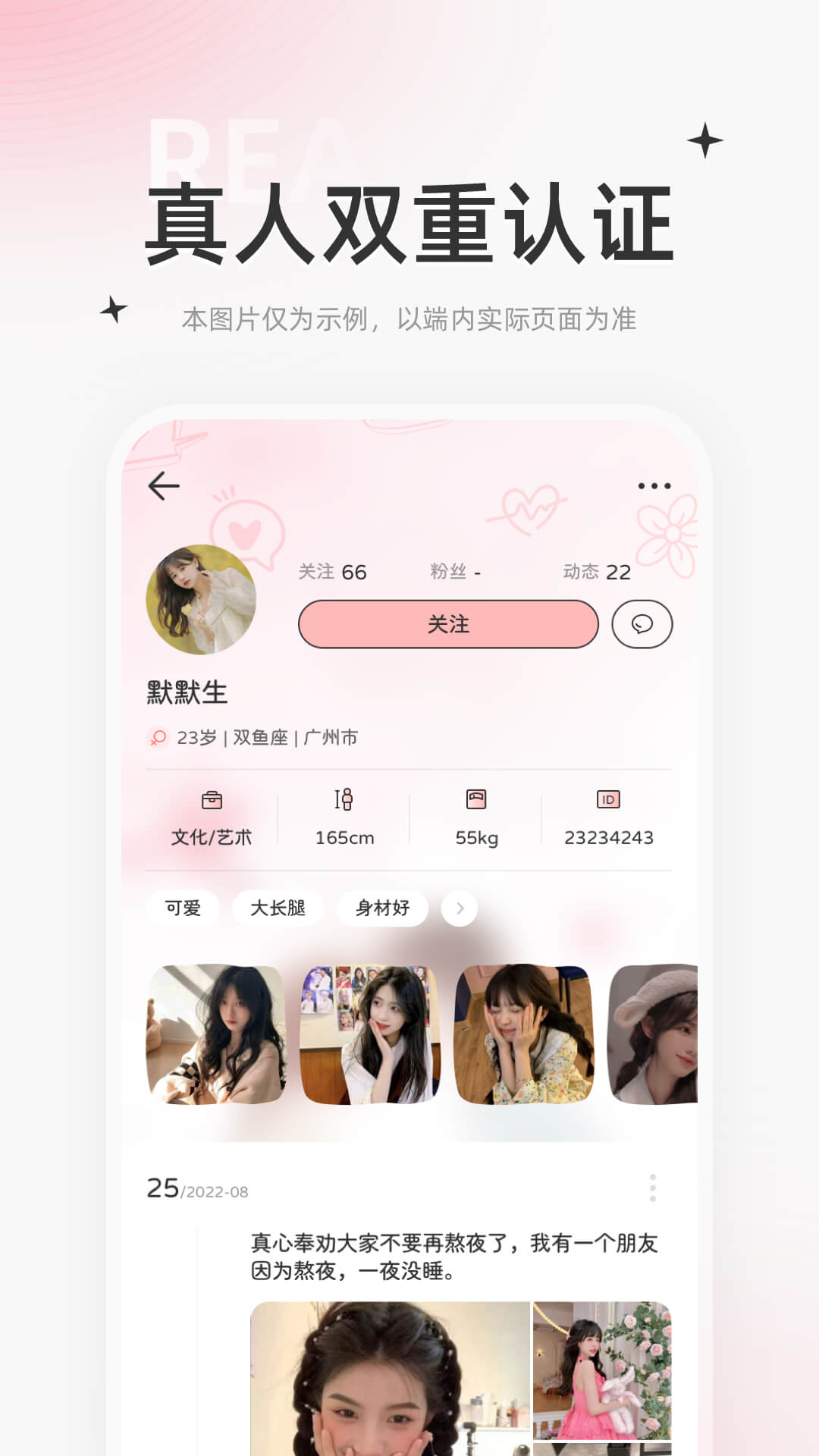Expand more tags with the chevron arrow

click(x=459, y=908)
